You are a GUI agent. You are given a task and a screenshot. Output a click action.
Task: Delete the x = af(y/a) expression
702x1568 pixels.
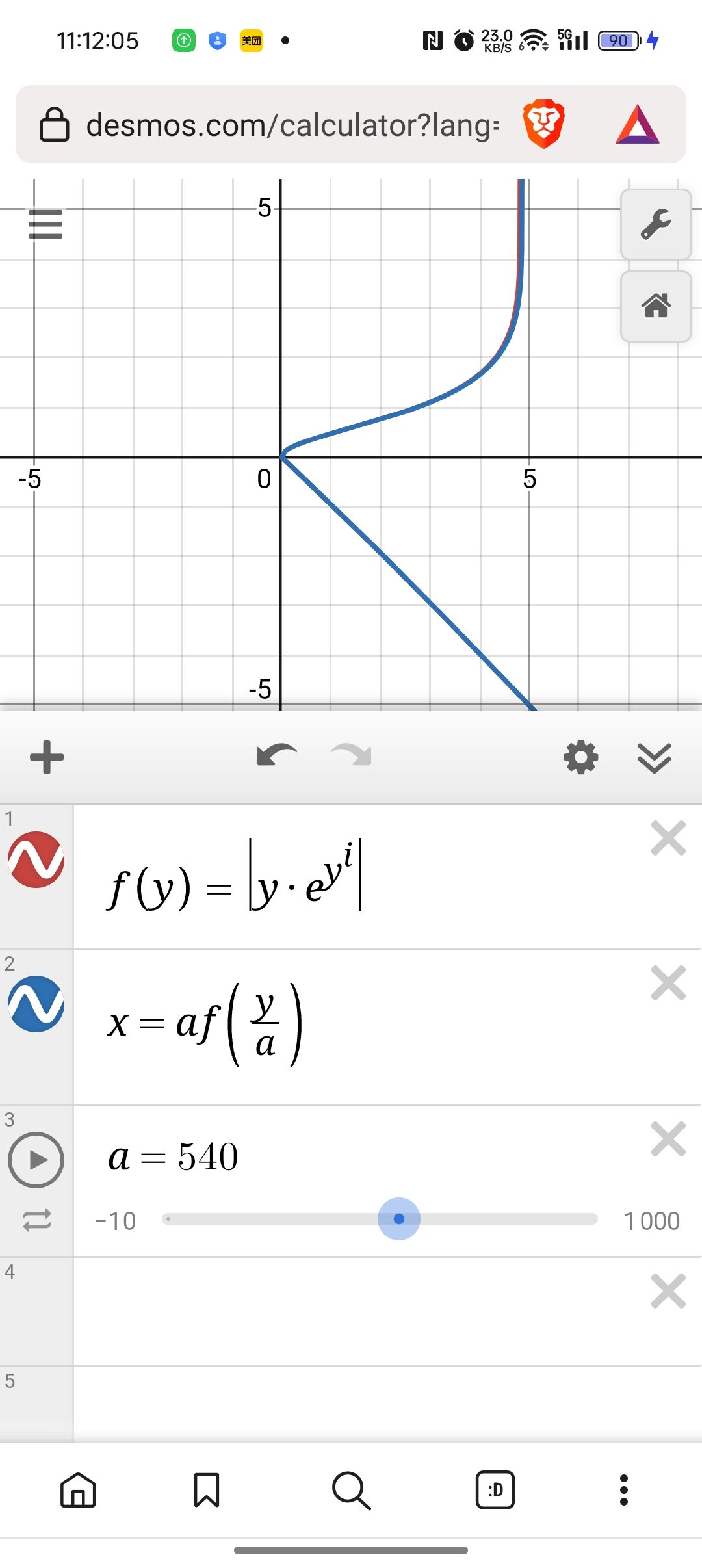pyautogui.click(x=668, y=983)
